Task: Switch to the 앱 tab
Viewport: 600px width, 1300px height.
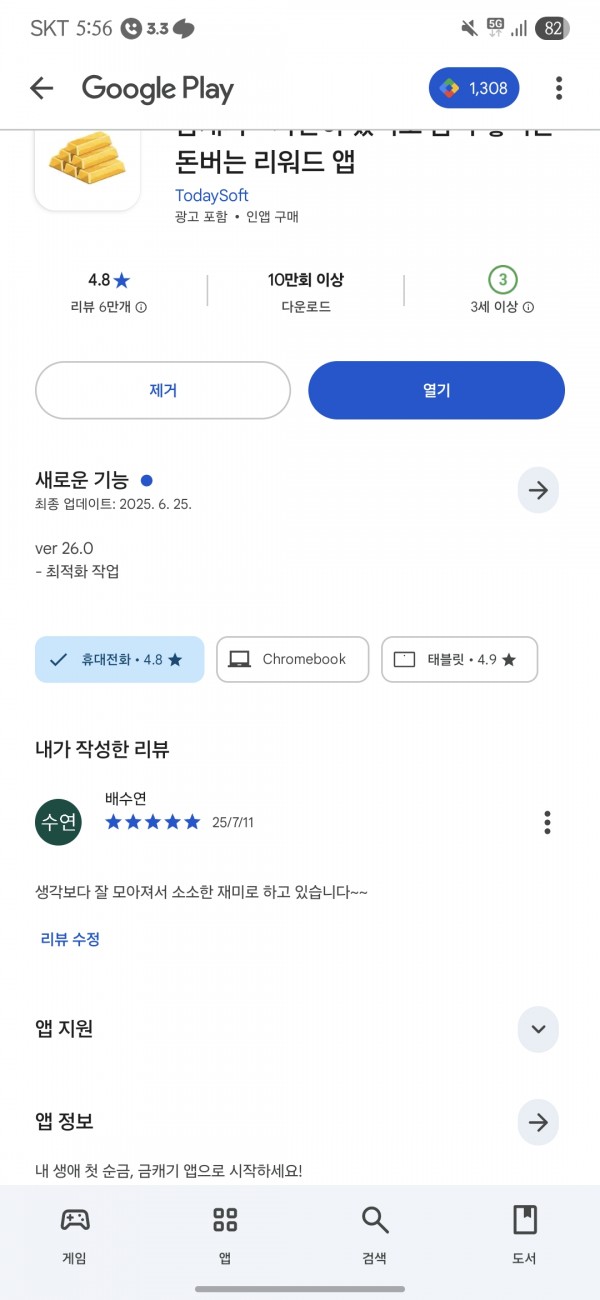Action: click(225, 1234)
